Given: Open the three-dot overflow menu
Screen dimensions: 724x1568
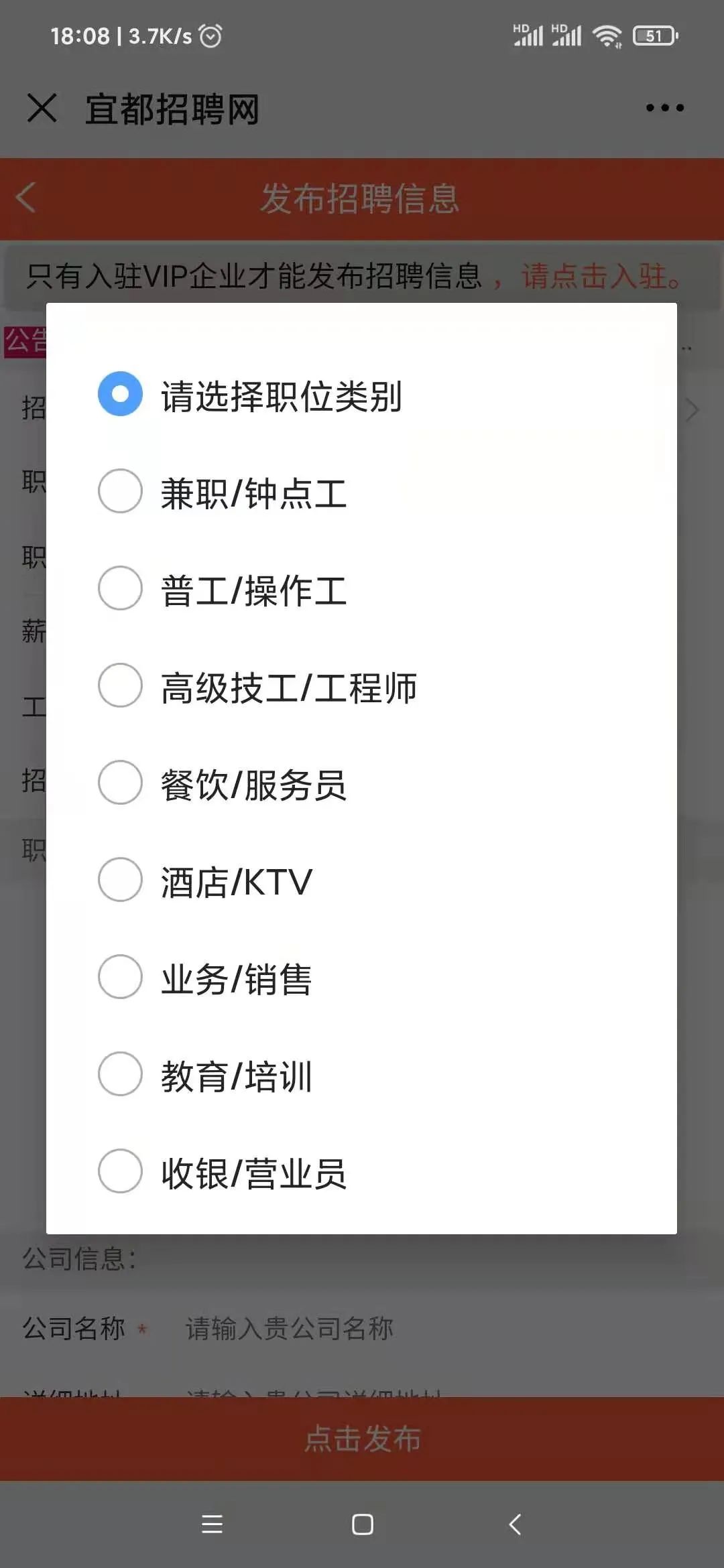Looking at the screenshot, I should [664, 108].
